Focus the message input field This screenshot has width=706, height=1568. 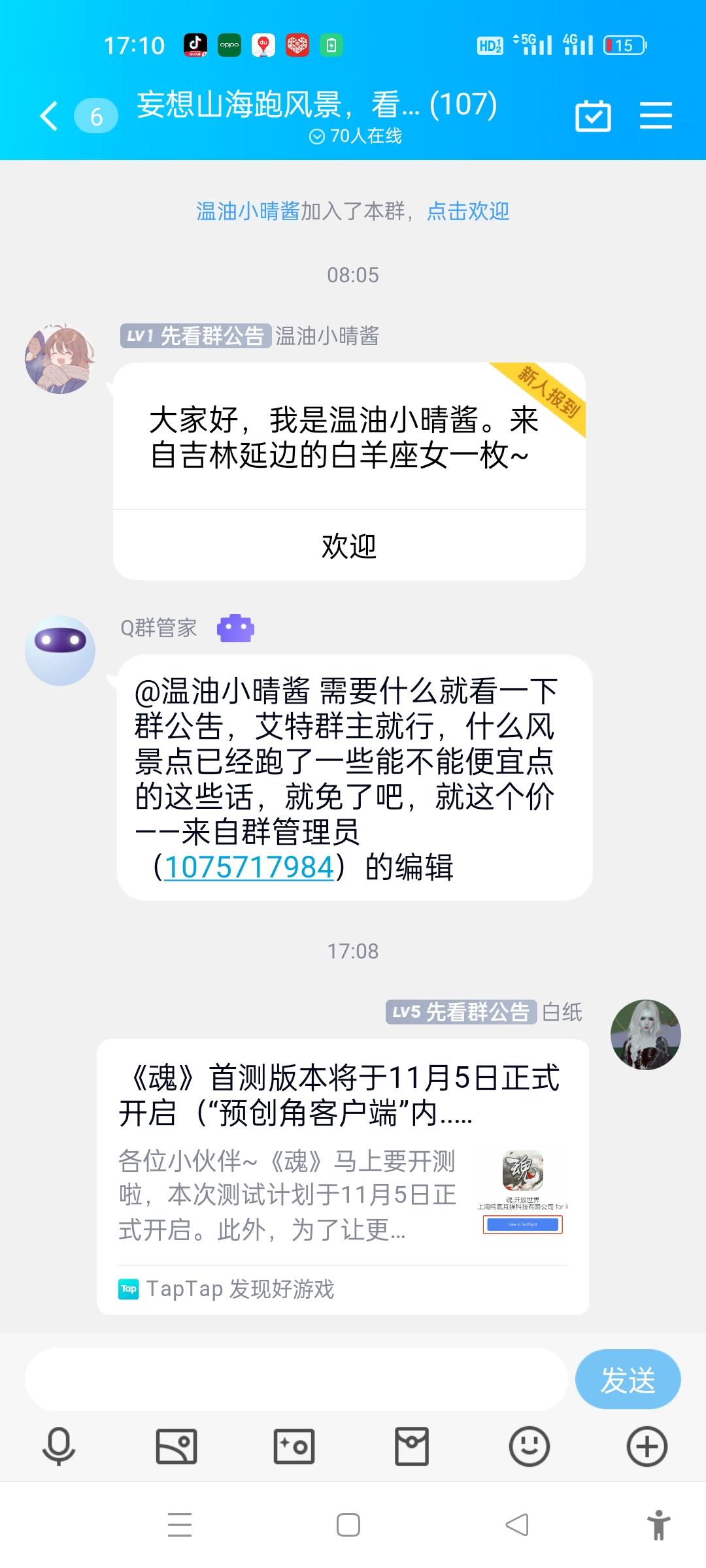coord(295,1379)
